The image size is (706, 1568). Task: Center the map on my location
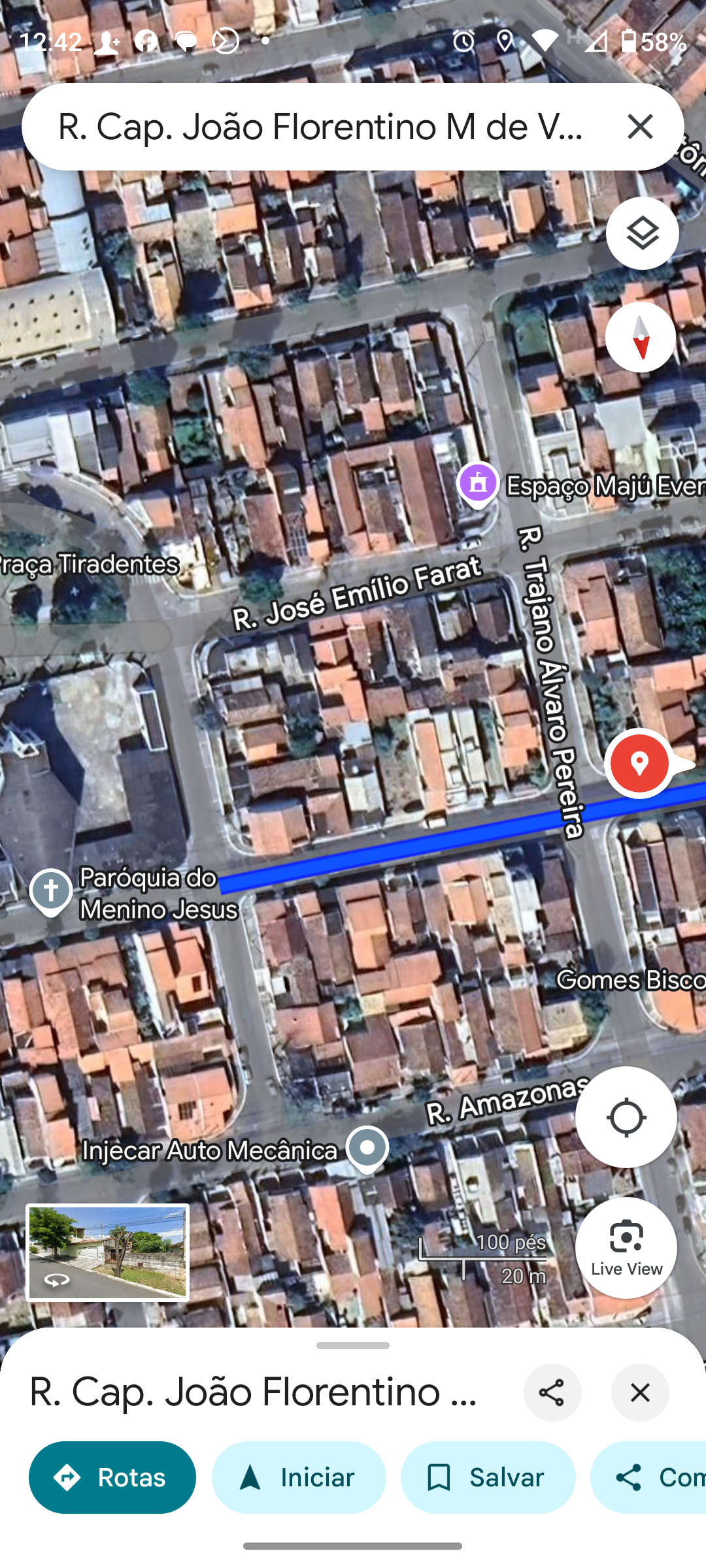coord(626,1117)
